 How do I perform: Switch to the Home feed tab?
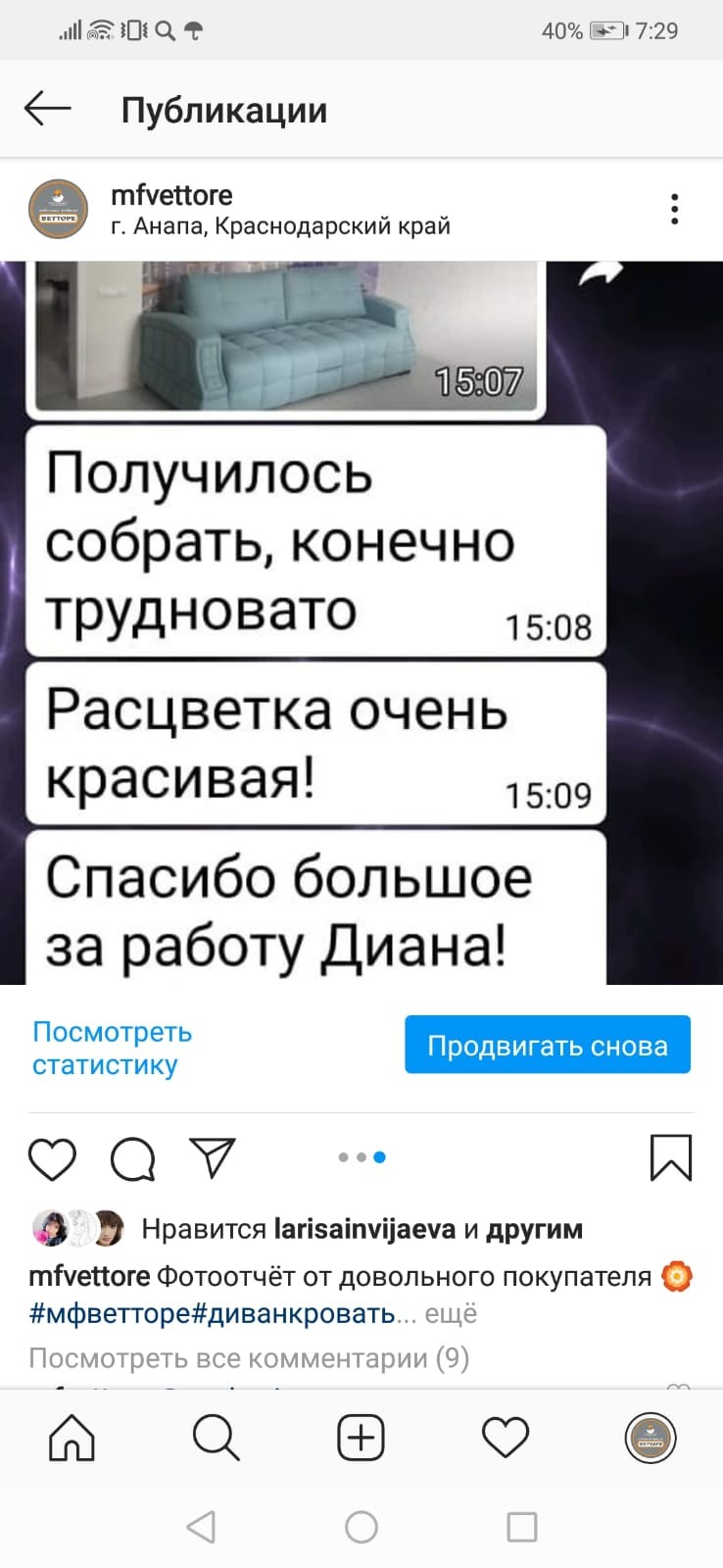point(72,1438)
